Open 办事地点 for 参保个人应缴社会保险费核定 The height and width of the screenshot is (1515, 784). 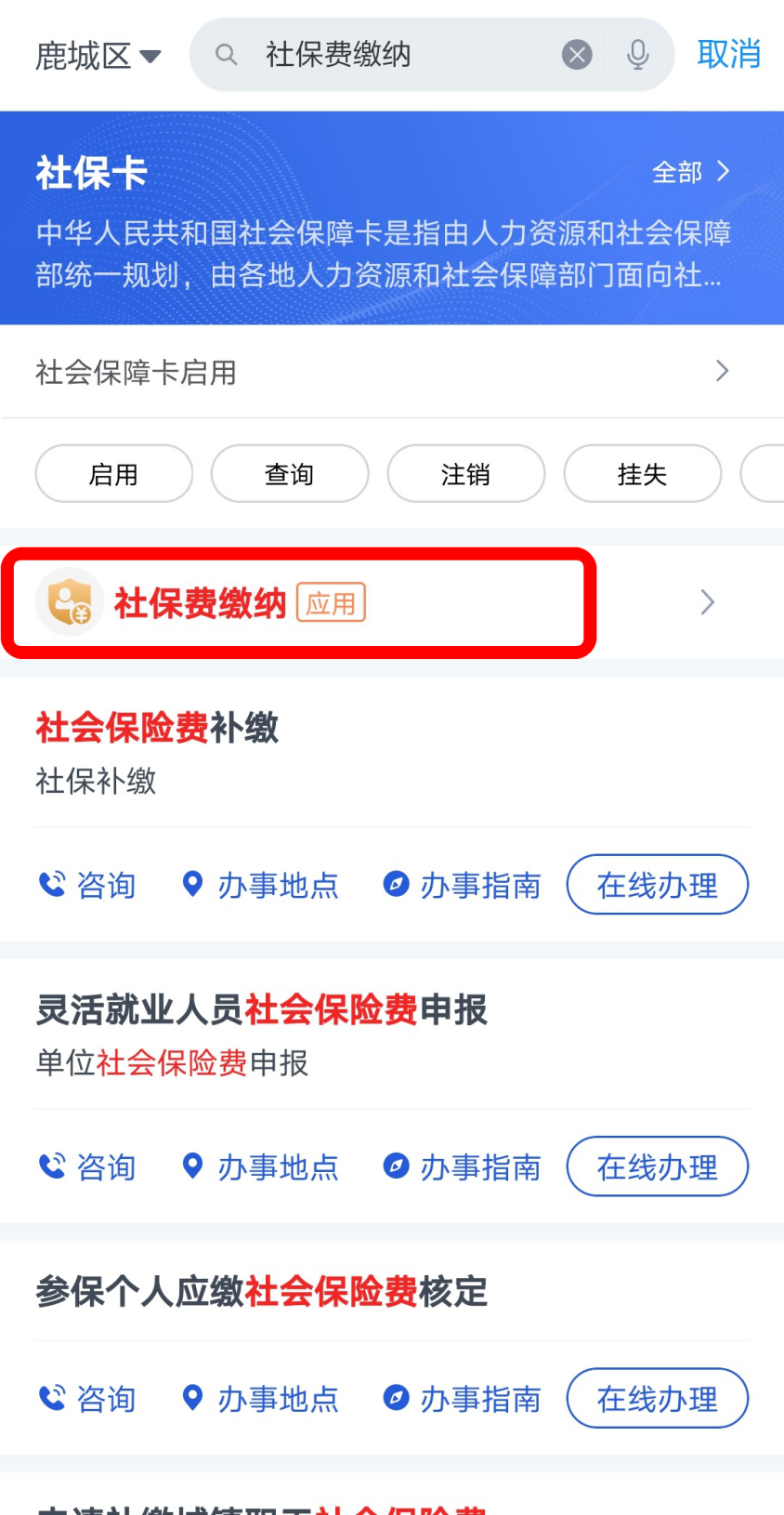pos(260,1398)
